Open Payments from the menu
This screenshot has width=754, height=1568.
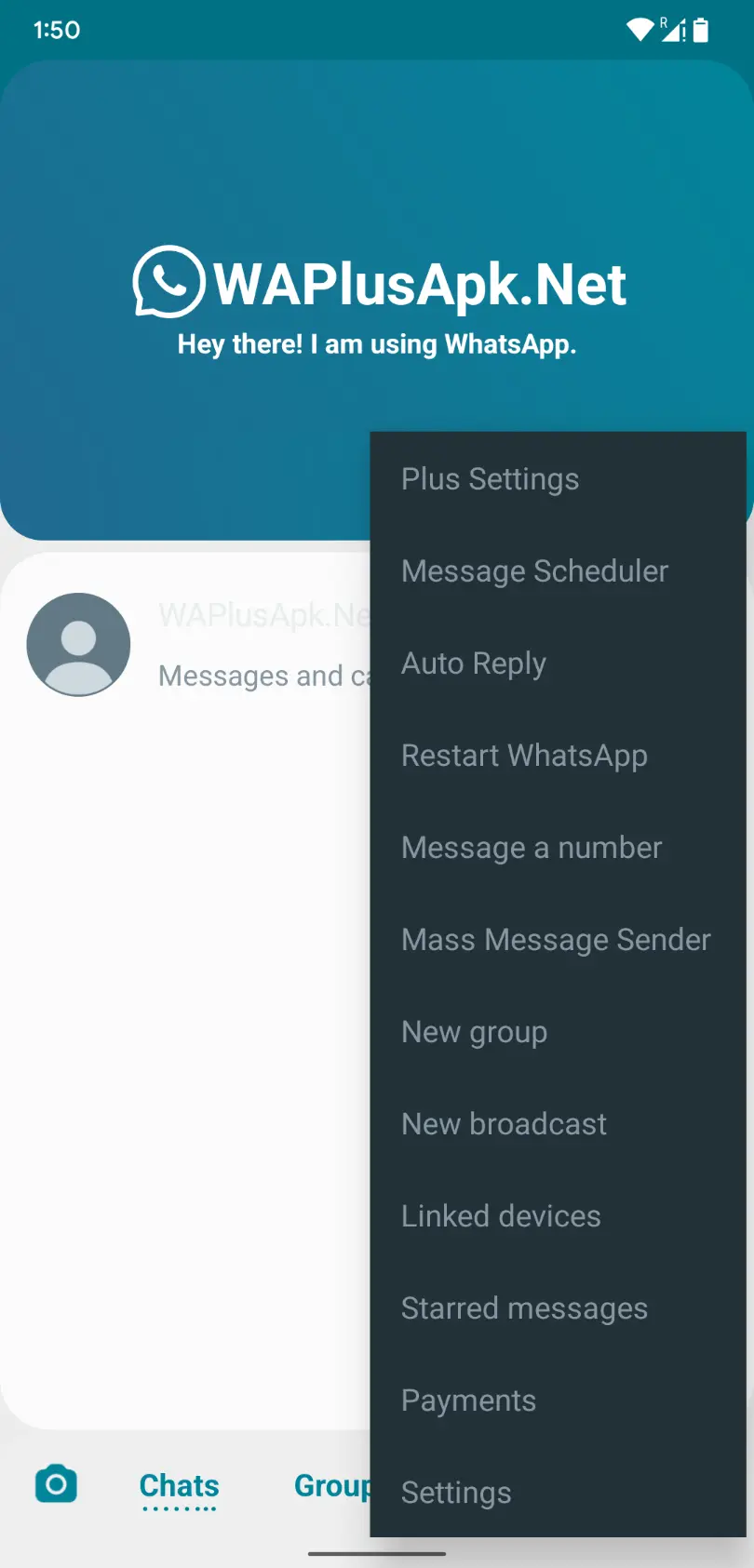(468, 1400)
